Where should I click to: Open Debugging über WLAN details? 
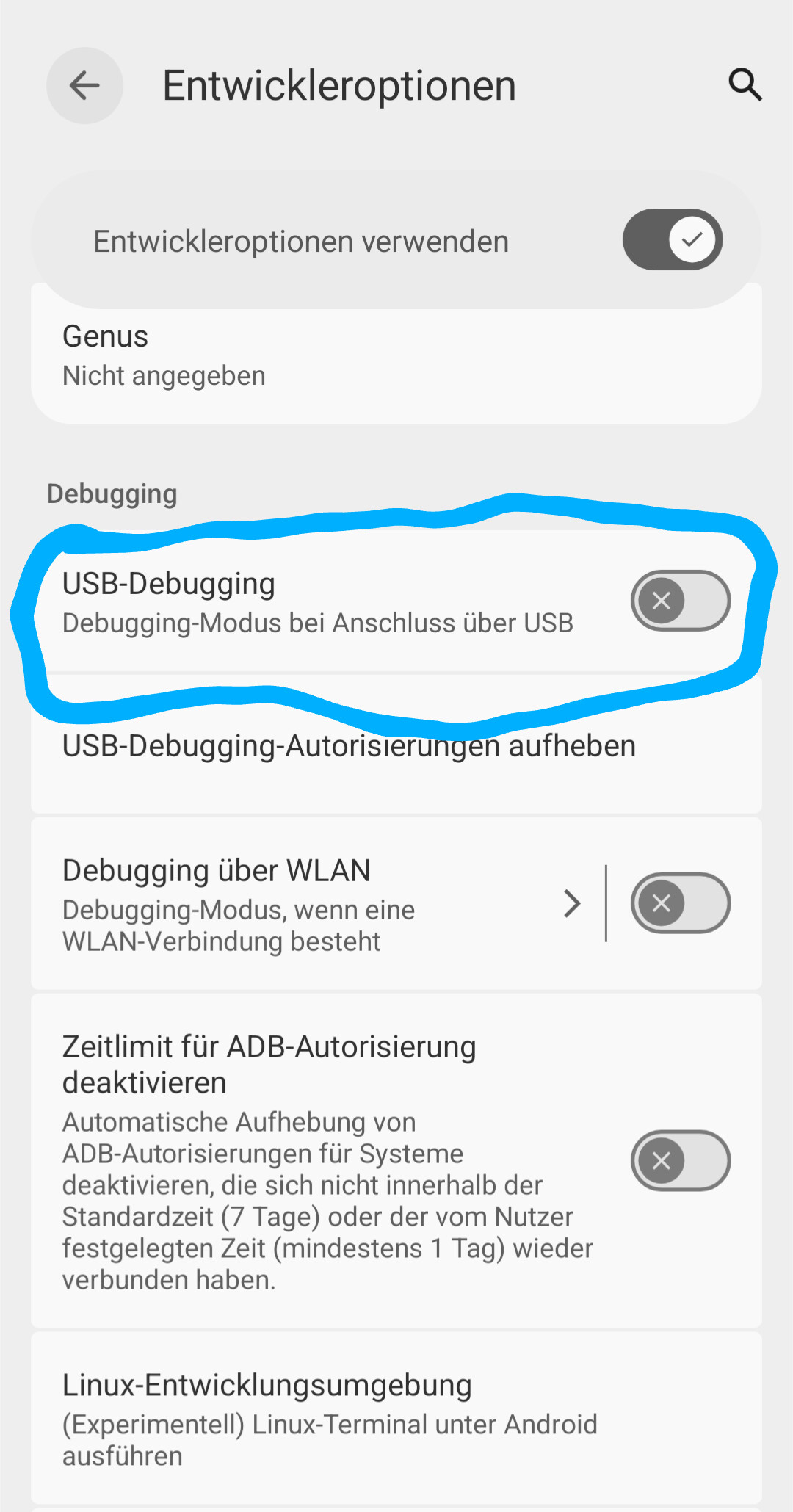308,904
